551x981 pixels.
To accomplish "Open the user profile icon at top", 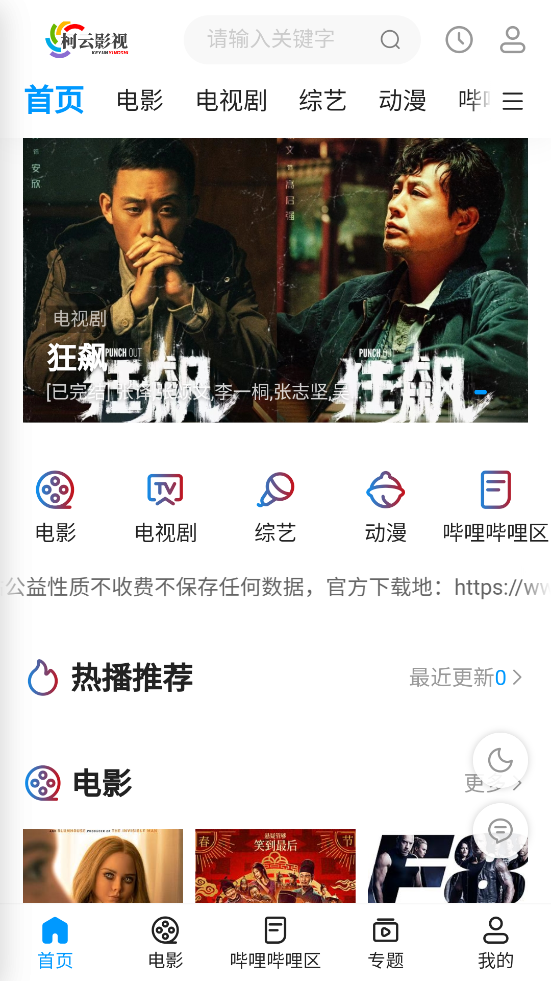I will [x=512, y=39].
